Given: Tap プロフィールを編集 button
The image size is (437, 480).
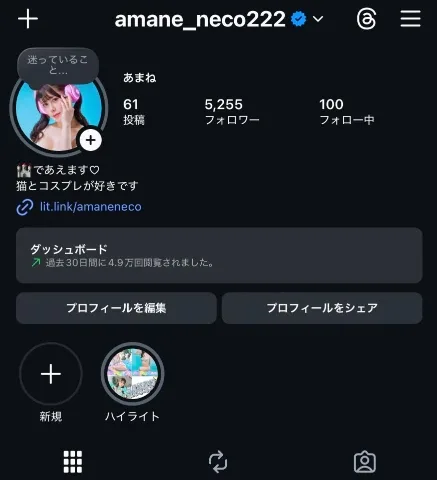Looking at the screenshot, I should (116, 308).
